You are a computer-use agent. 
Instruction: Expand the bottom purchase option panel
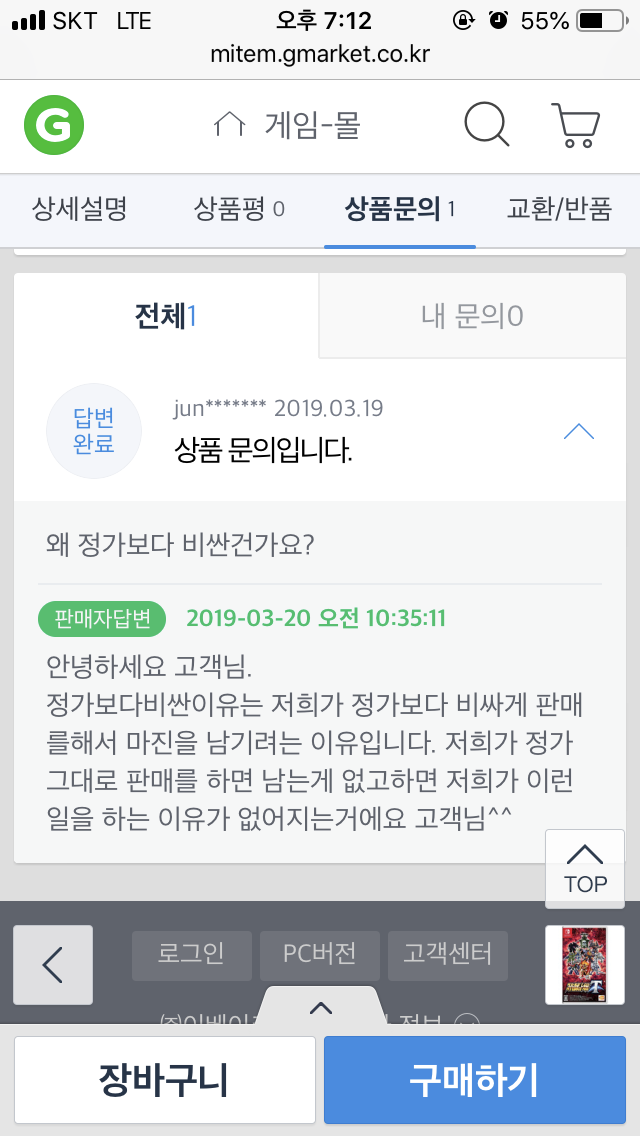320,1007
